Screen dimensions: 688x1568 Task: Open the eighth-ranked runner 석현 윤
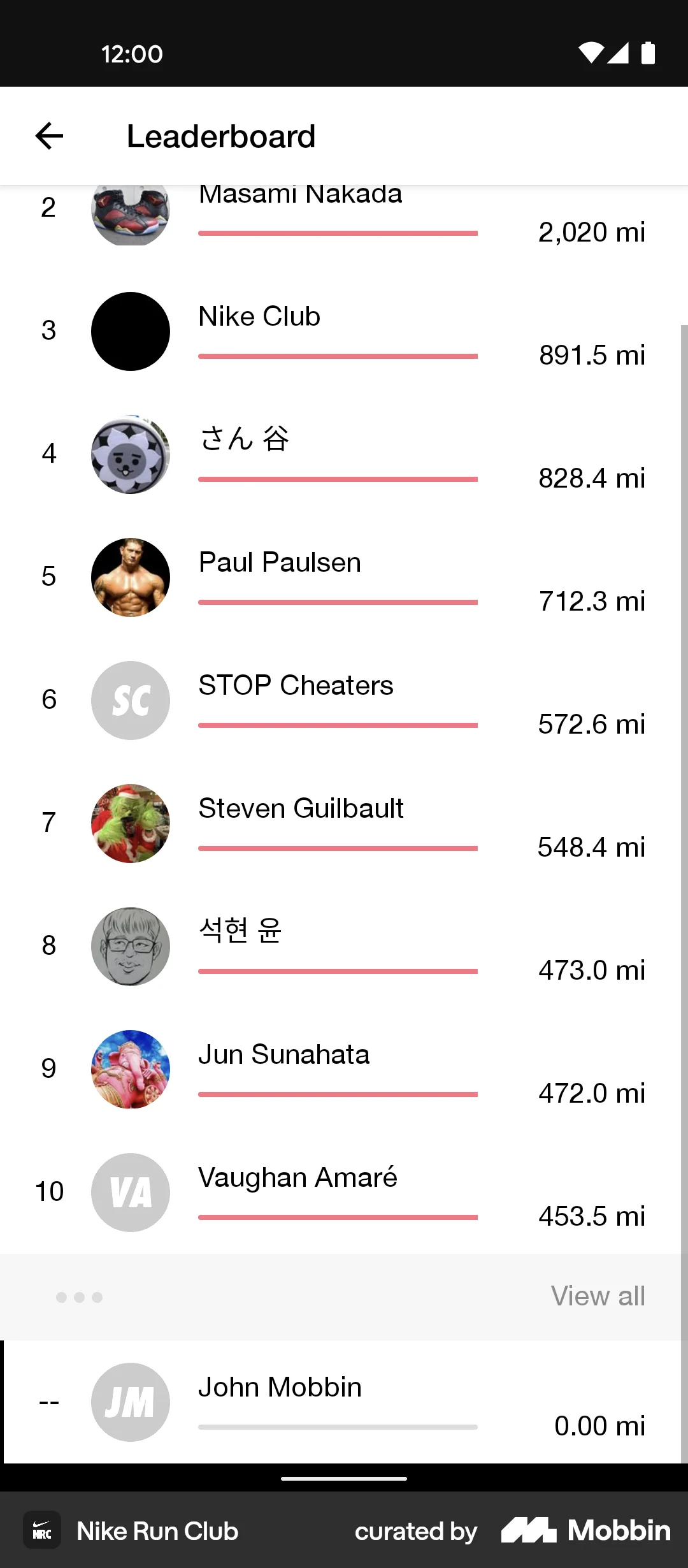tap(344, 947)
